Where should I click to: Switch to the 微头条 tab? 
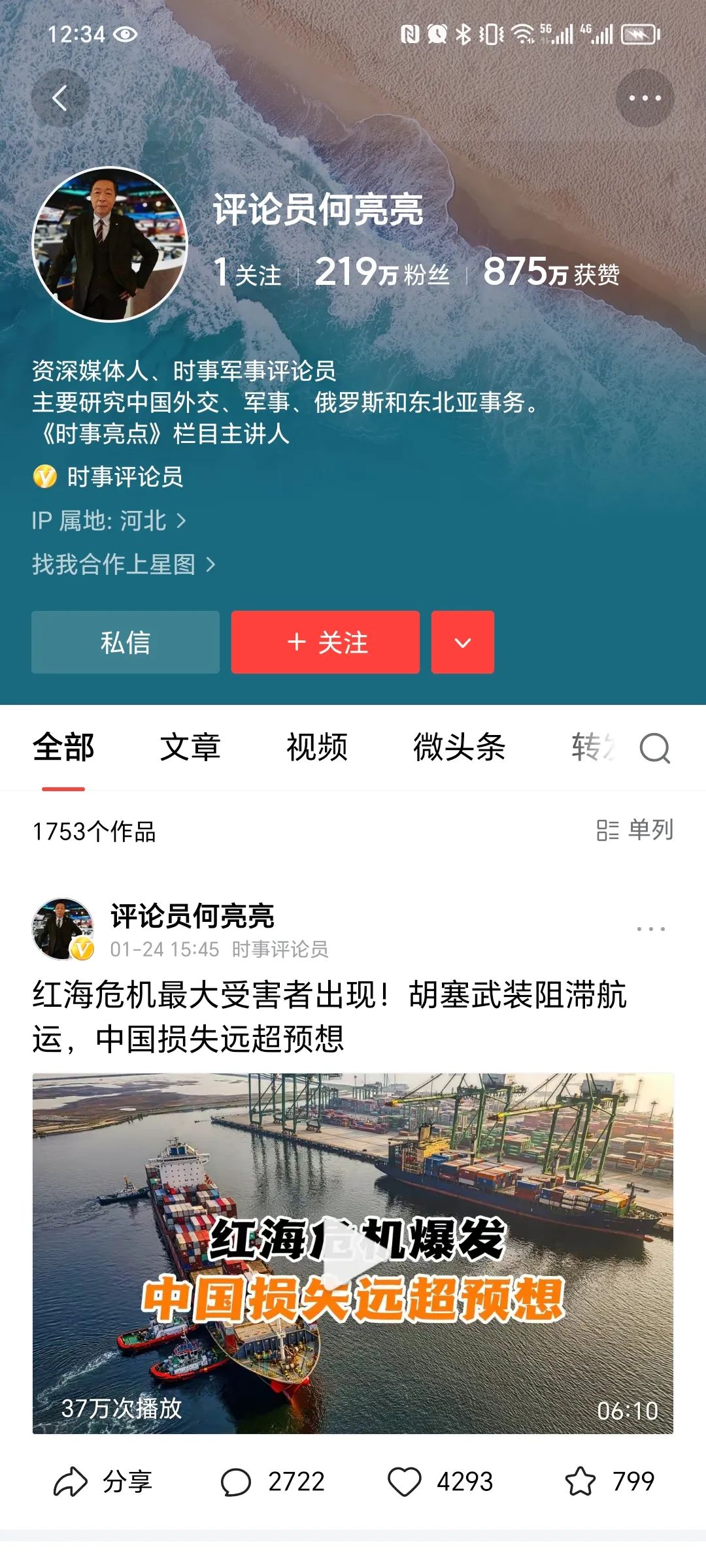coord(460,747)
